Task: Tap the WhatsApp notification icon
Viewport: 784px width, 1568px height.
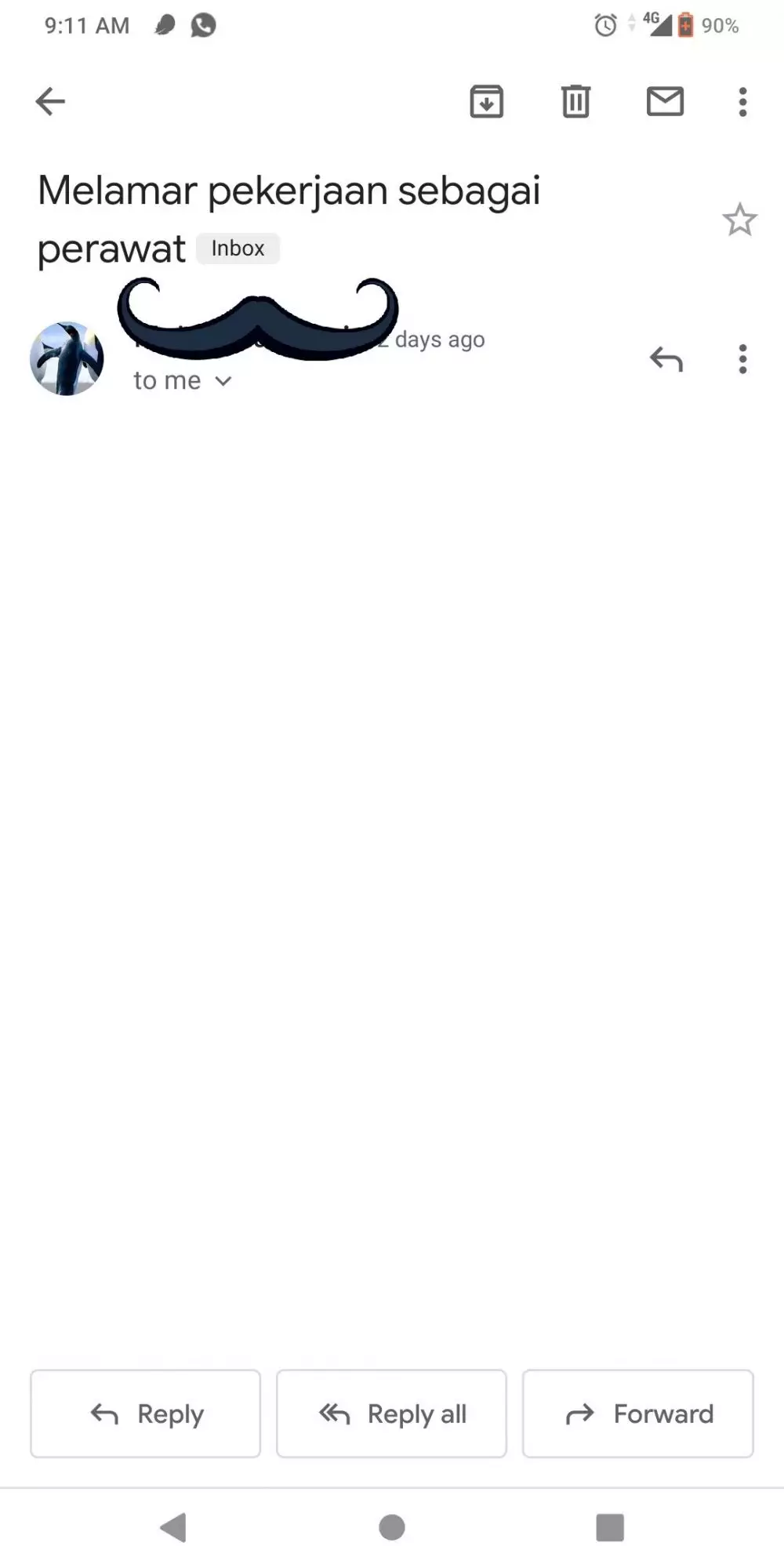Action: tap(201, 26)
